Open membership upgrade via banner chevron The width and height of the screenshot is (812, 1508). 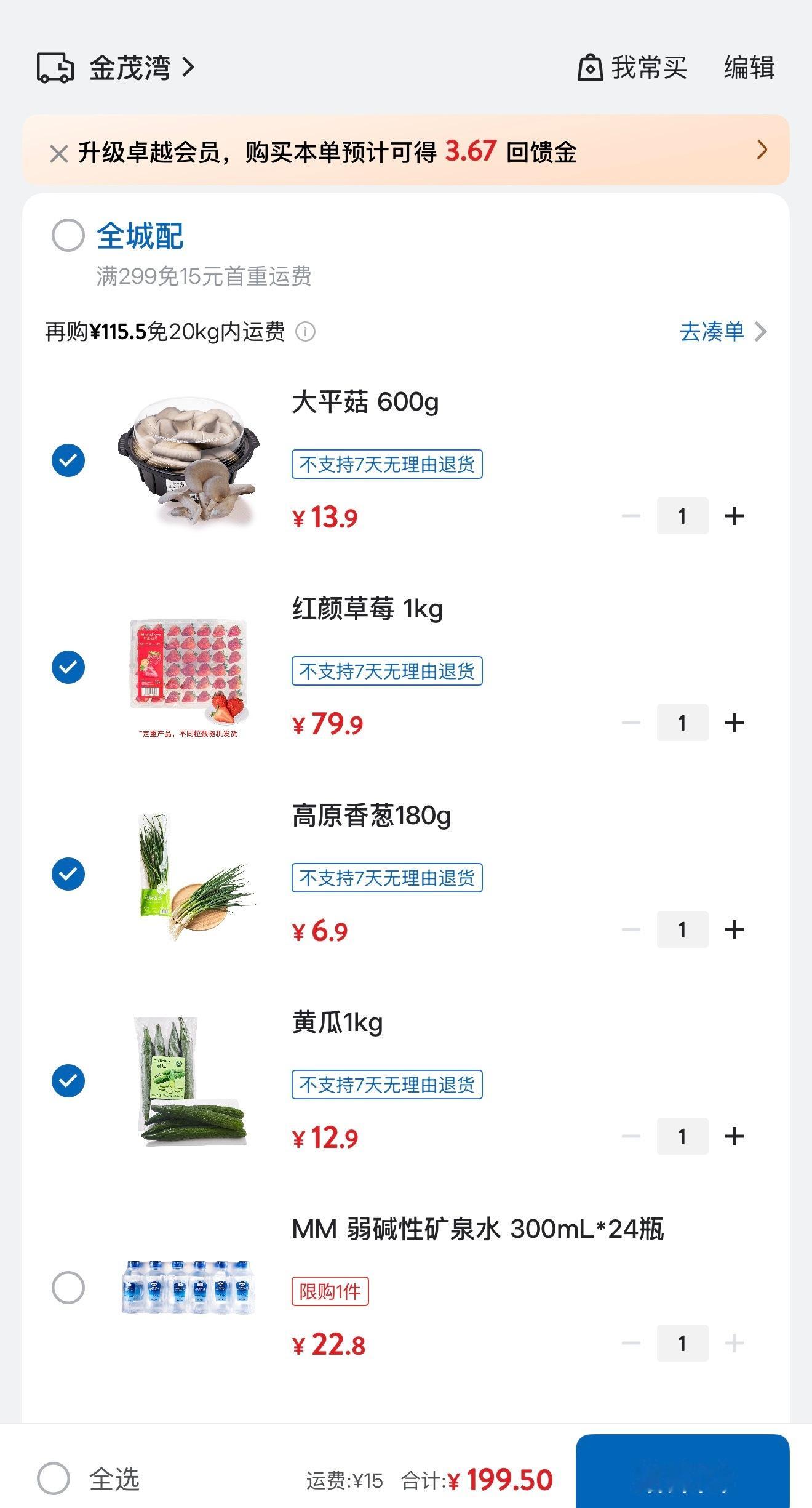[x=763, y=150]
